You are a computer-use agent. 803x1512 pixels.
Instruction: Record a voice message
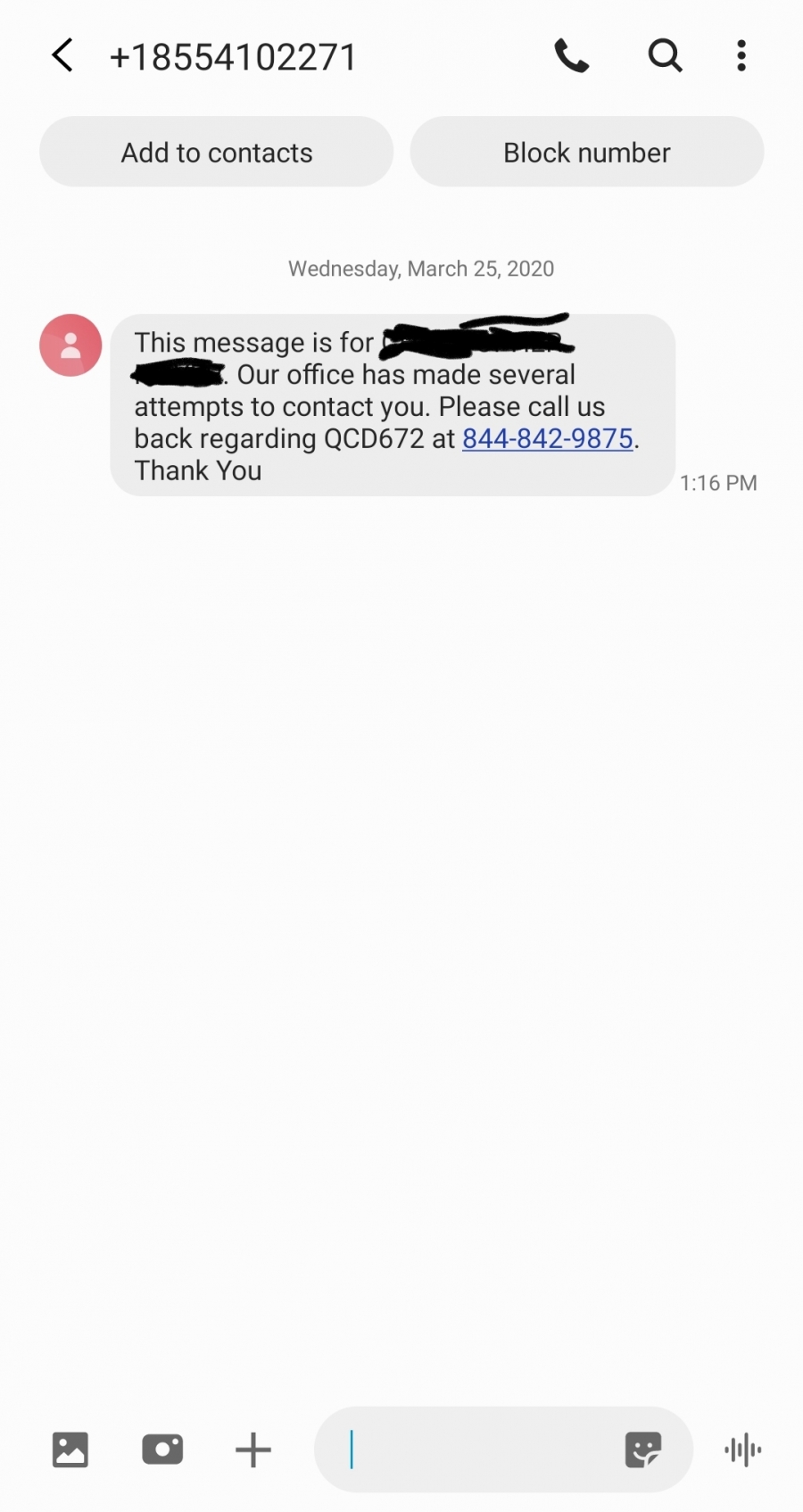point(743,1450)
